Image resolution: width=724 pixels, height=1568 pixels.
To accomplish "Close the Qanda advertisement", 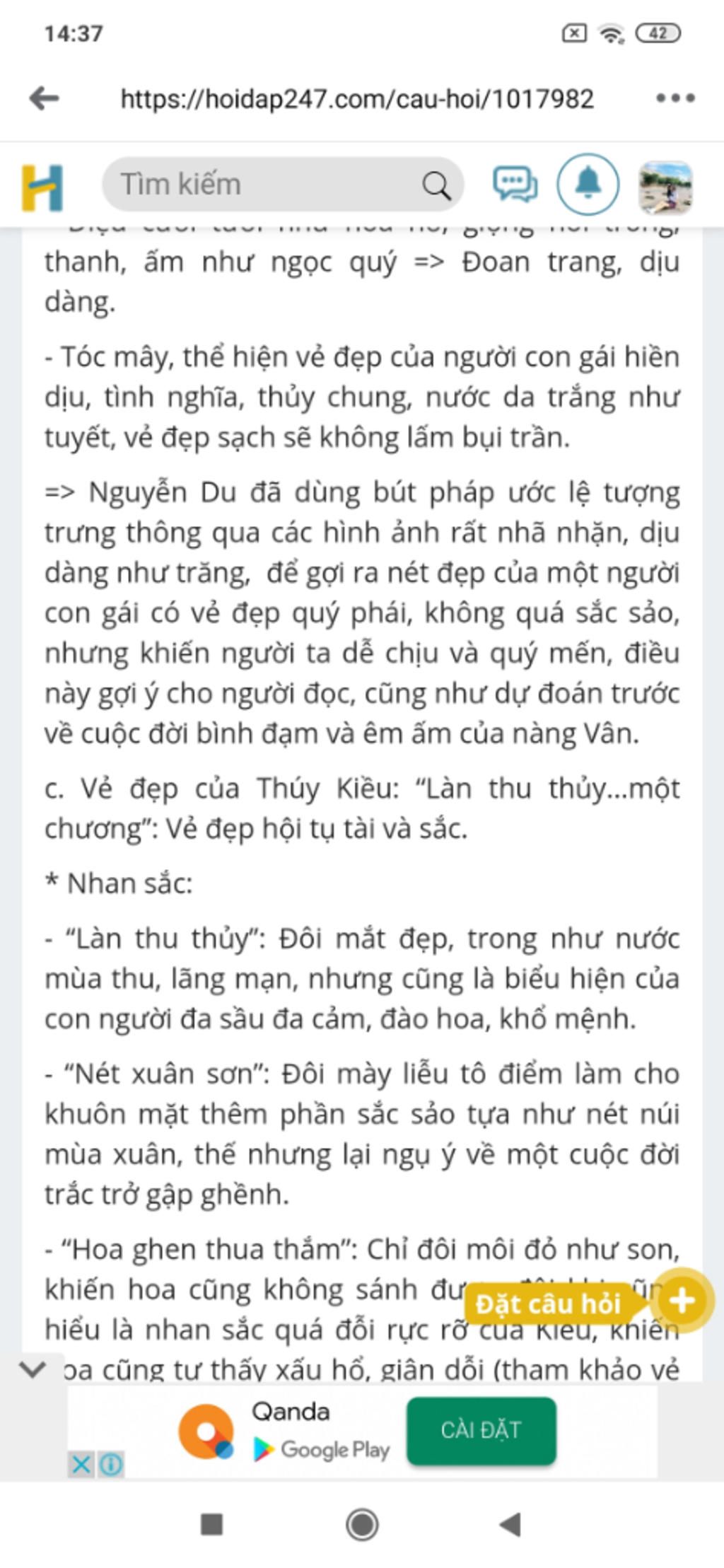I will click(81, 1464).
